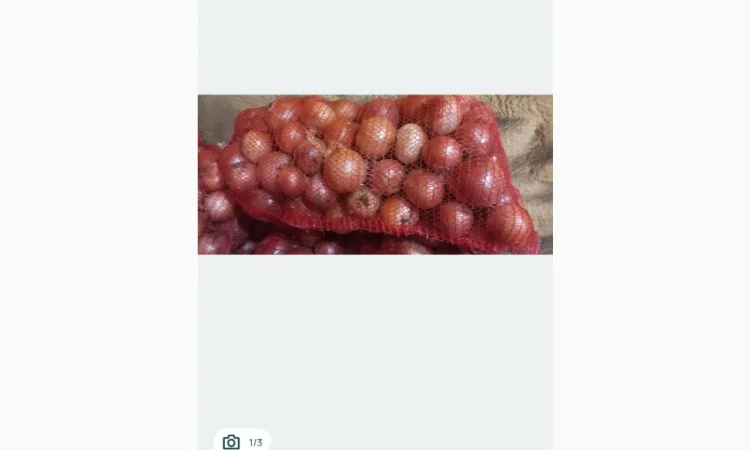750x450 pixels.
Task: Tap the 1/3 photo counter chip
Action: pos(243,441)
